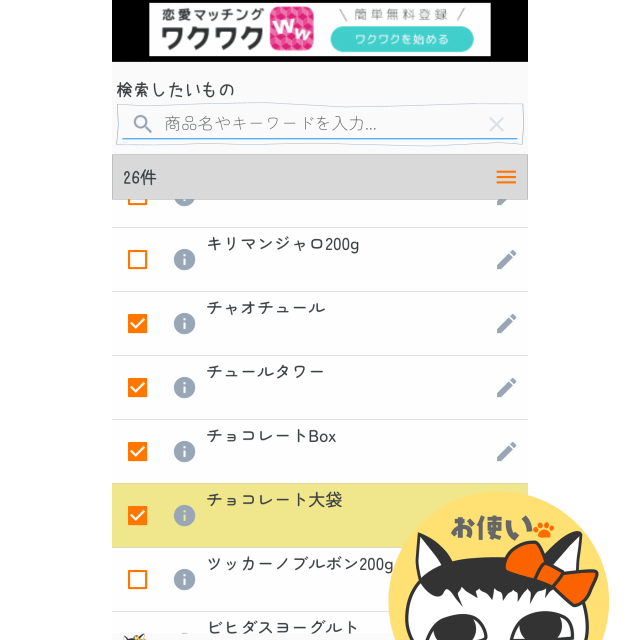Edit the チャオチュール entry
640x640 pixels.
pos(506,323)
